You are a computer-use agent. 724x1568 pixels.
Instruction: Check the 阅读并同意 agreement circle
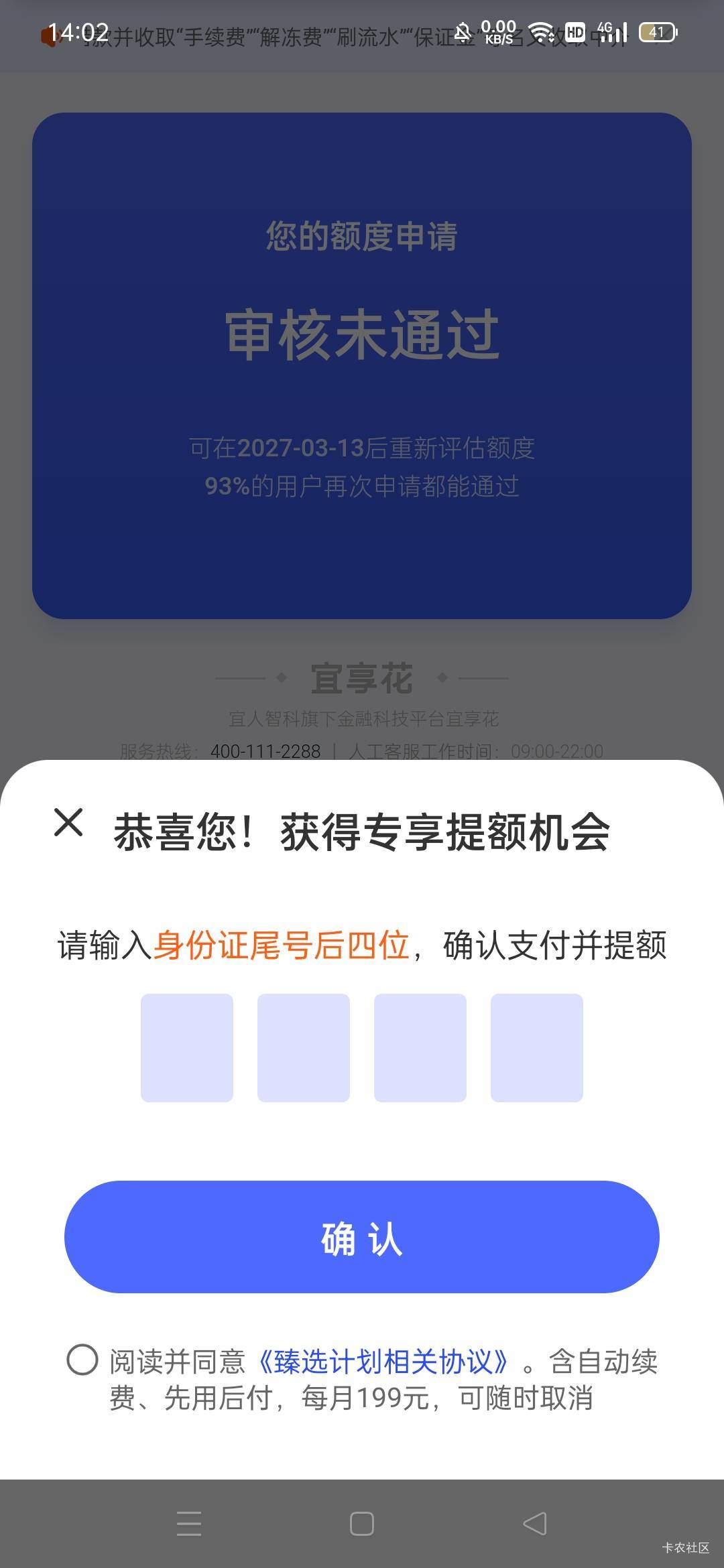tap(82, 1360)
